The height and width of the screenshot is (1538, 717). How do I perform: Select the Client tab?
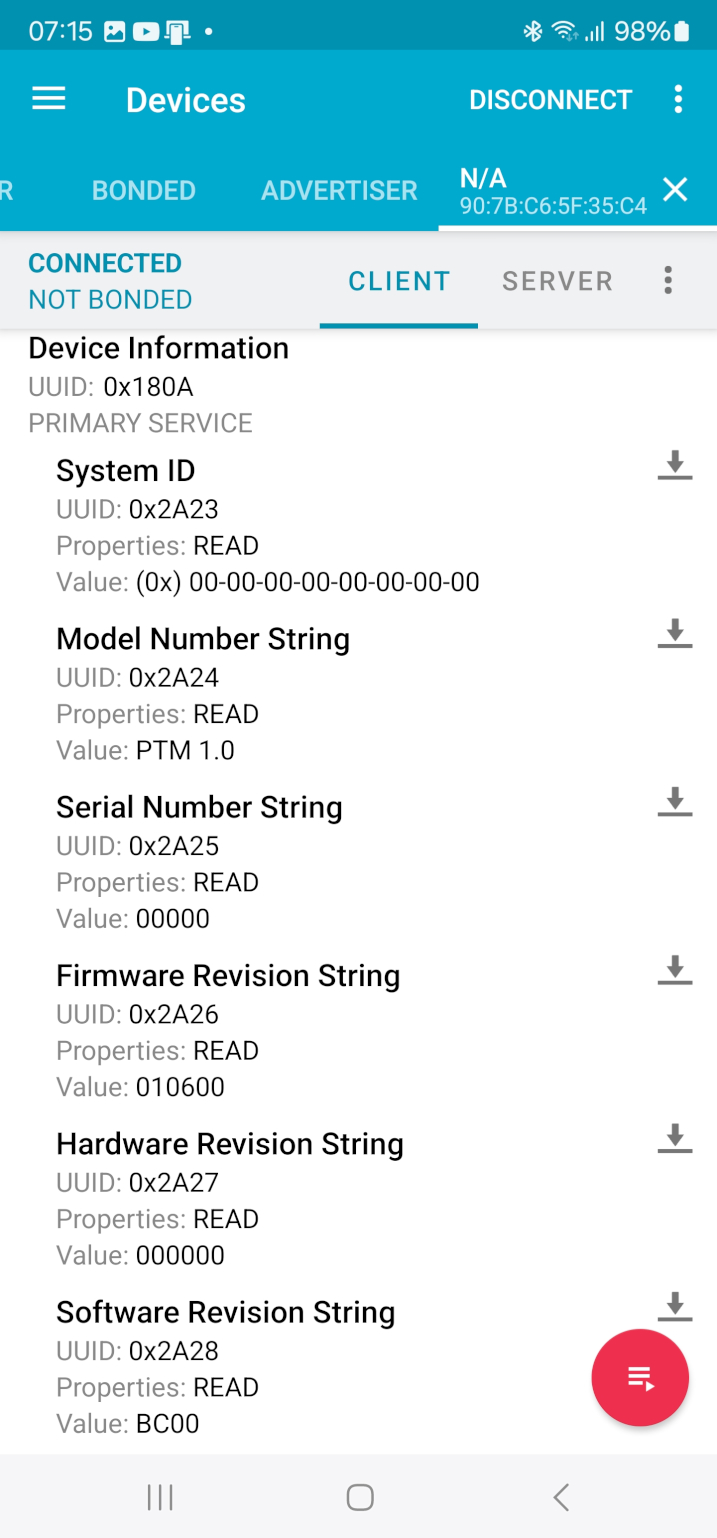[x=399, y=282]
